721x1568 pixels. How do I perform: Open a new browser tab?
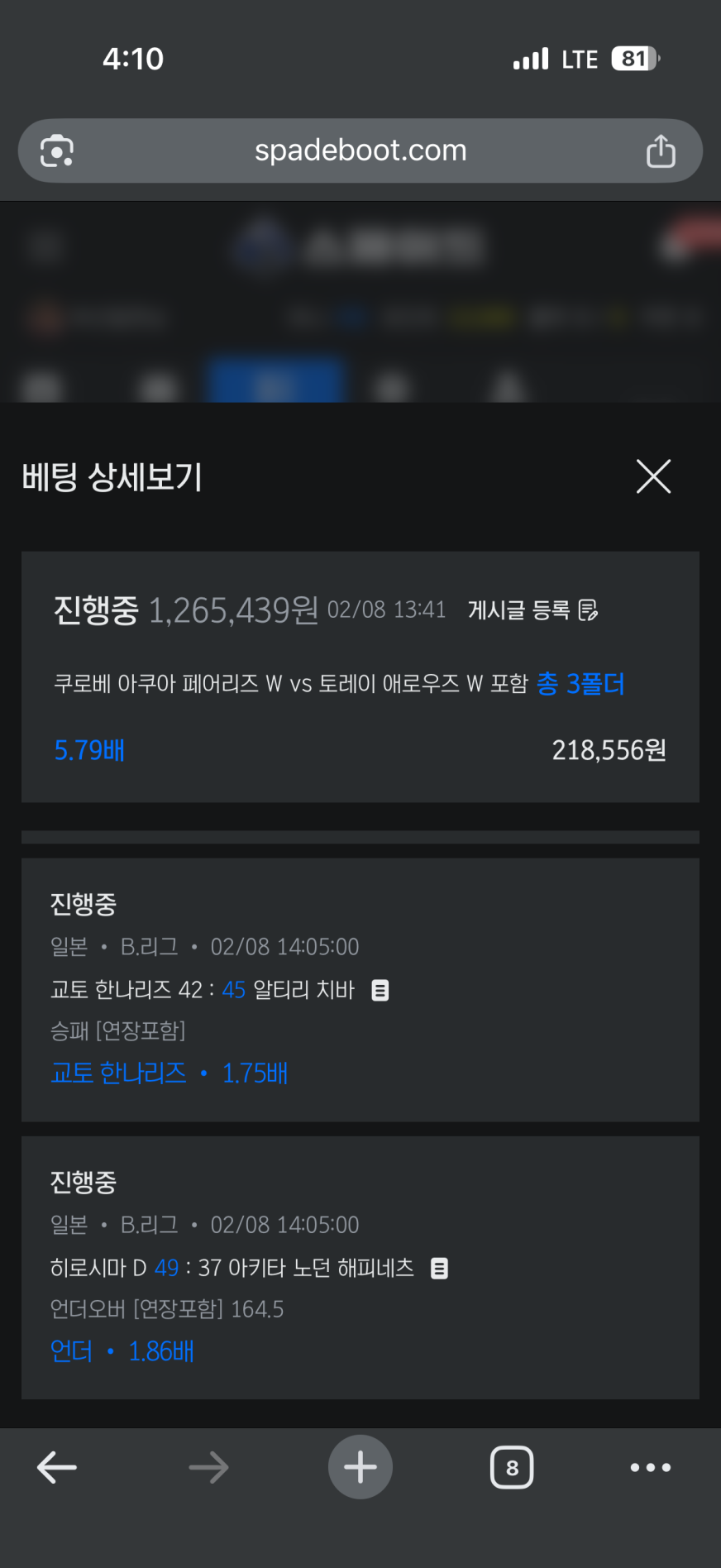(x=360, y=1467)
